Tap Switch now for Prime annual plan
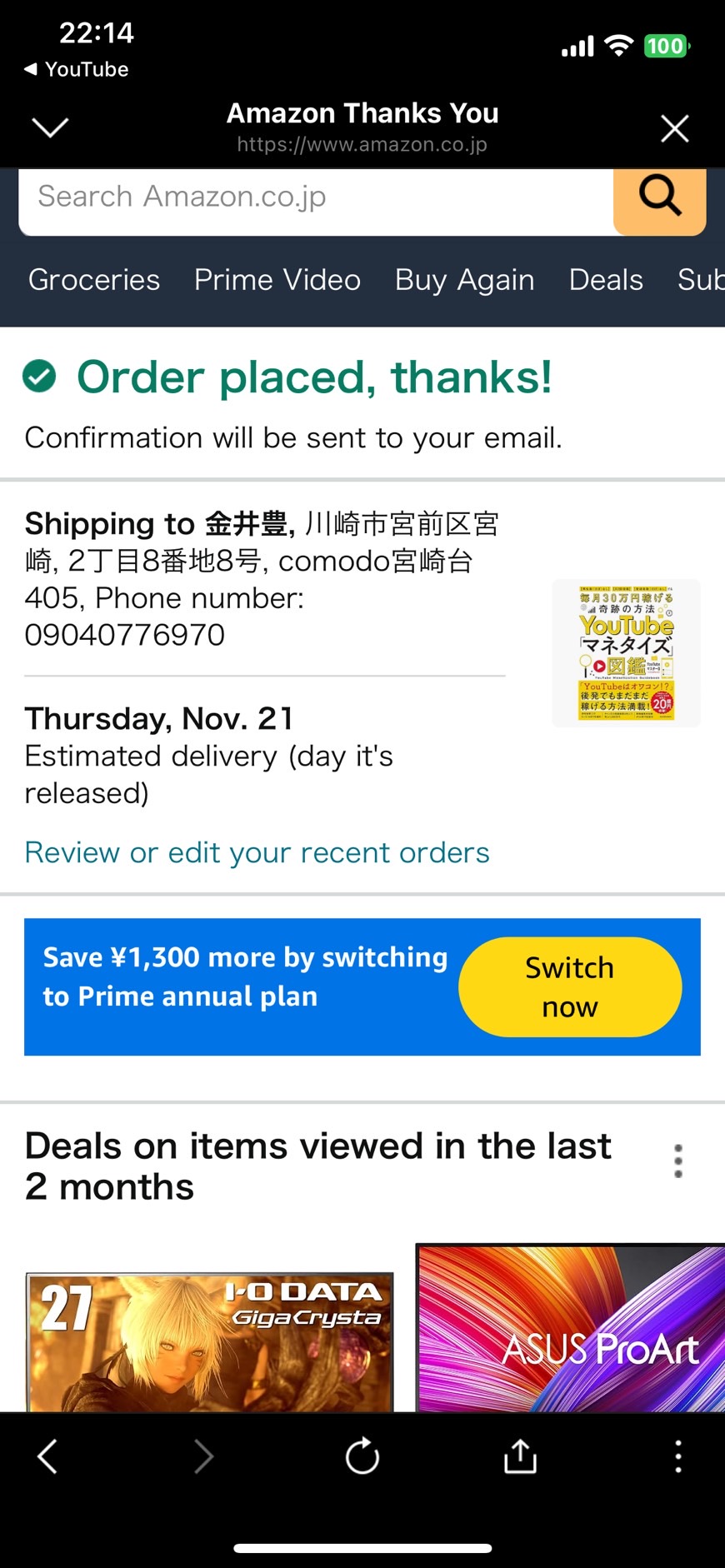The height and width of the screenshot is (1568, 725). click(570, 987)
